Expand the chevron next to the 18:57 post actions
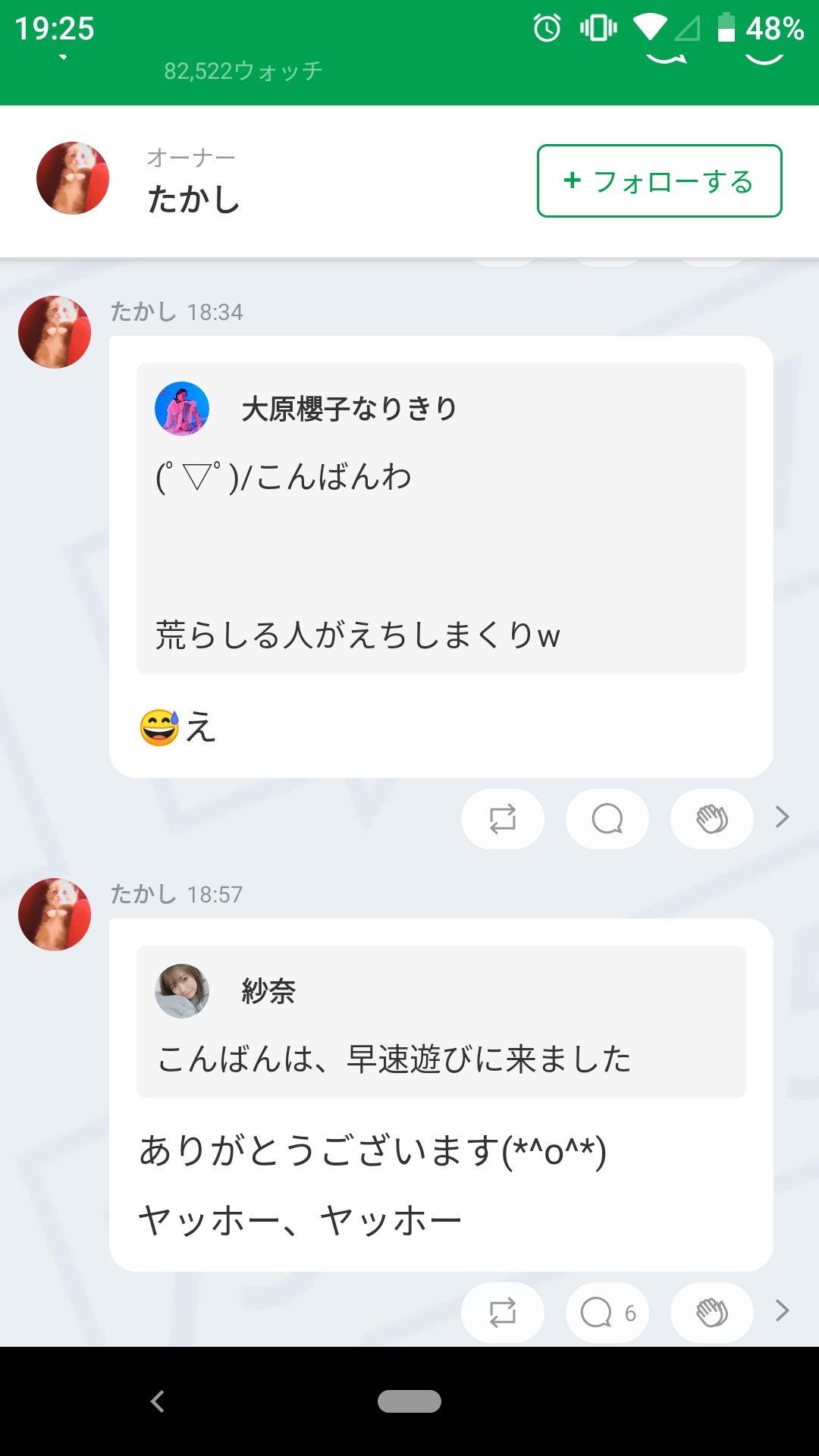Image resolution: width=819 pixels, height=1456 pixels. coord(781,1311)
